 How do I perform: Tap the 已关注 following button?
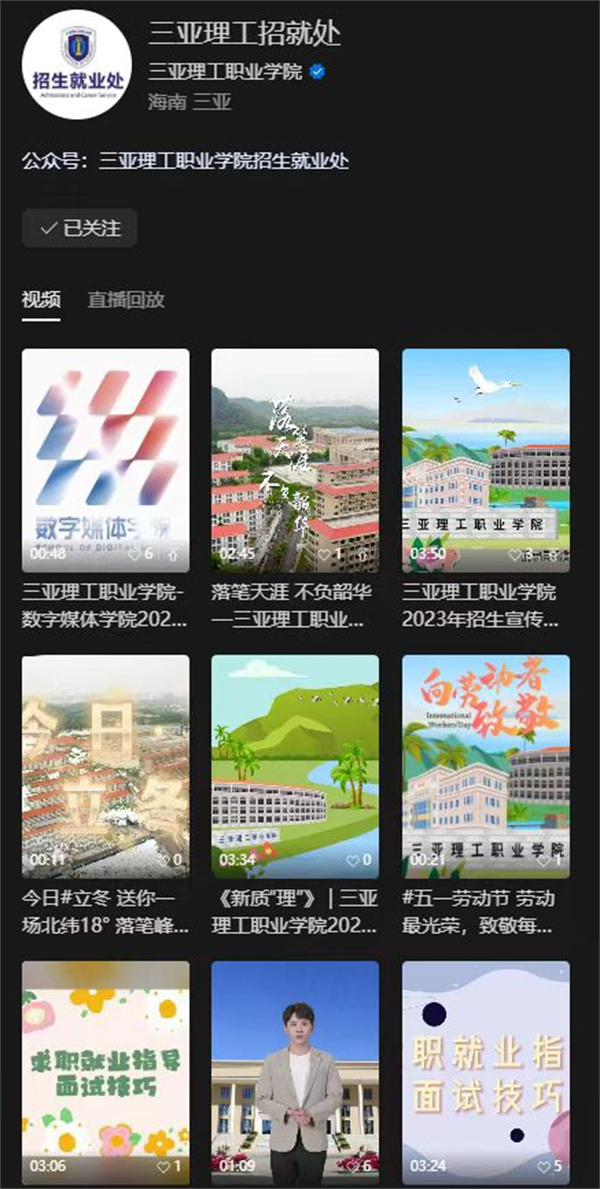click(x=80, y=228)
